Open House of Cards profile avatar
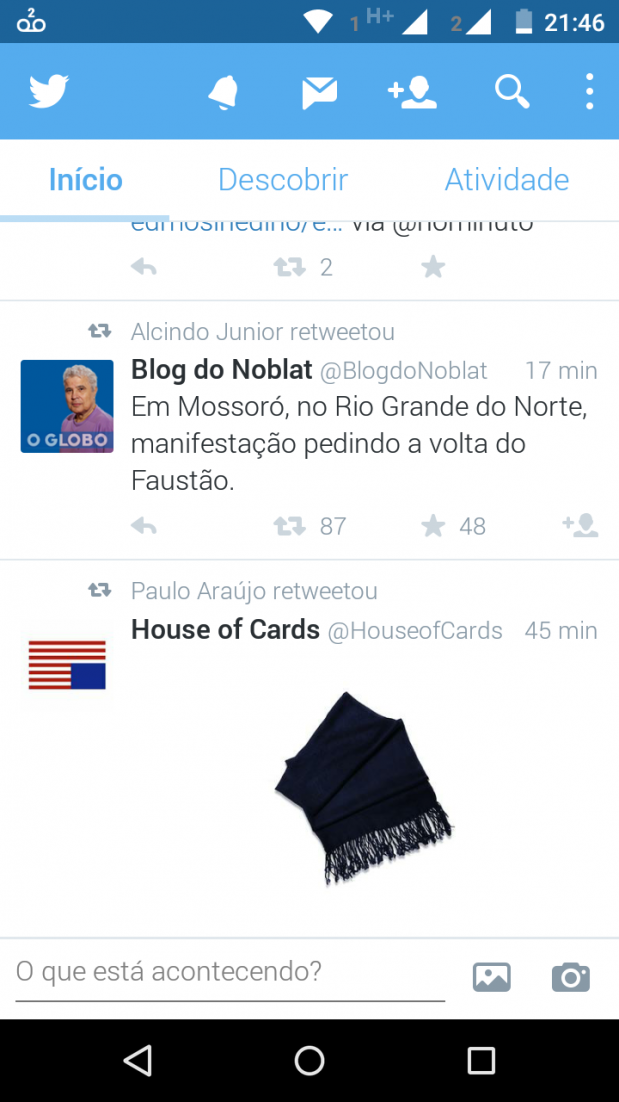The width and height of the screenshot is (619, 1102). click(67, 665)
